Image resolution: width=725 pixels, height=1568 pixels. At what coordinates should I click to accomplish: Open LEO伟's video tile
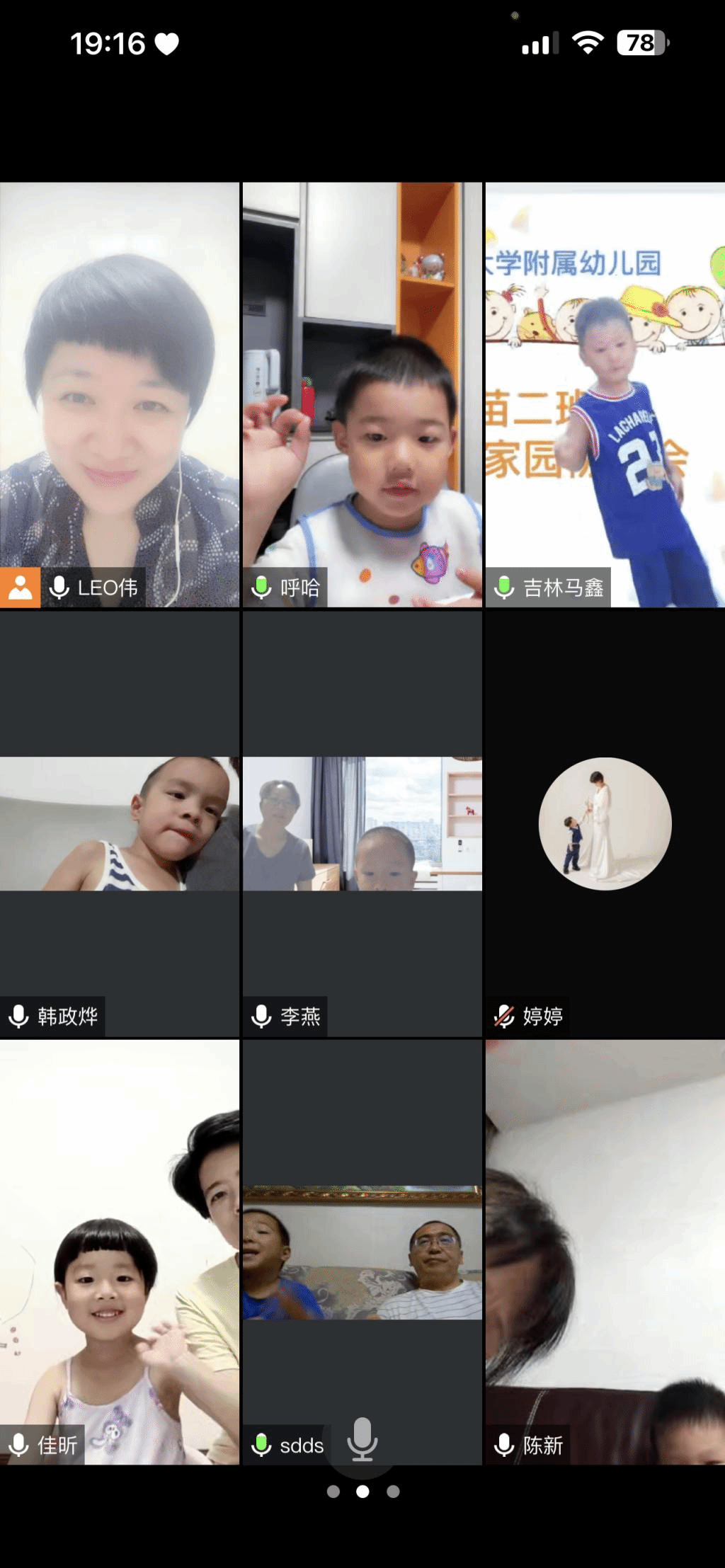(x=120, y=394)
